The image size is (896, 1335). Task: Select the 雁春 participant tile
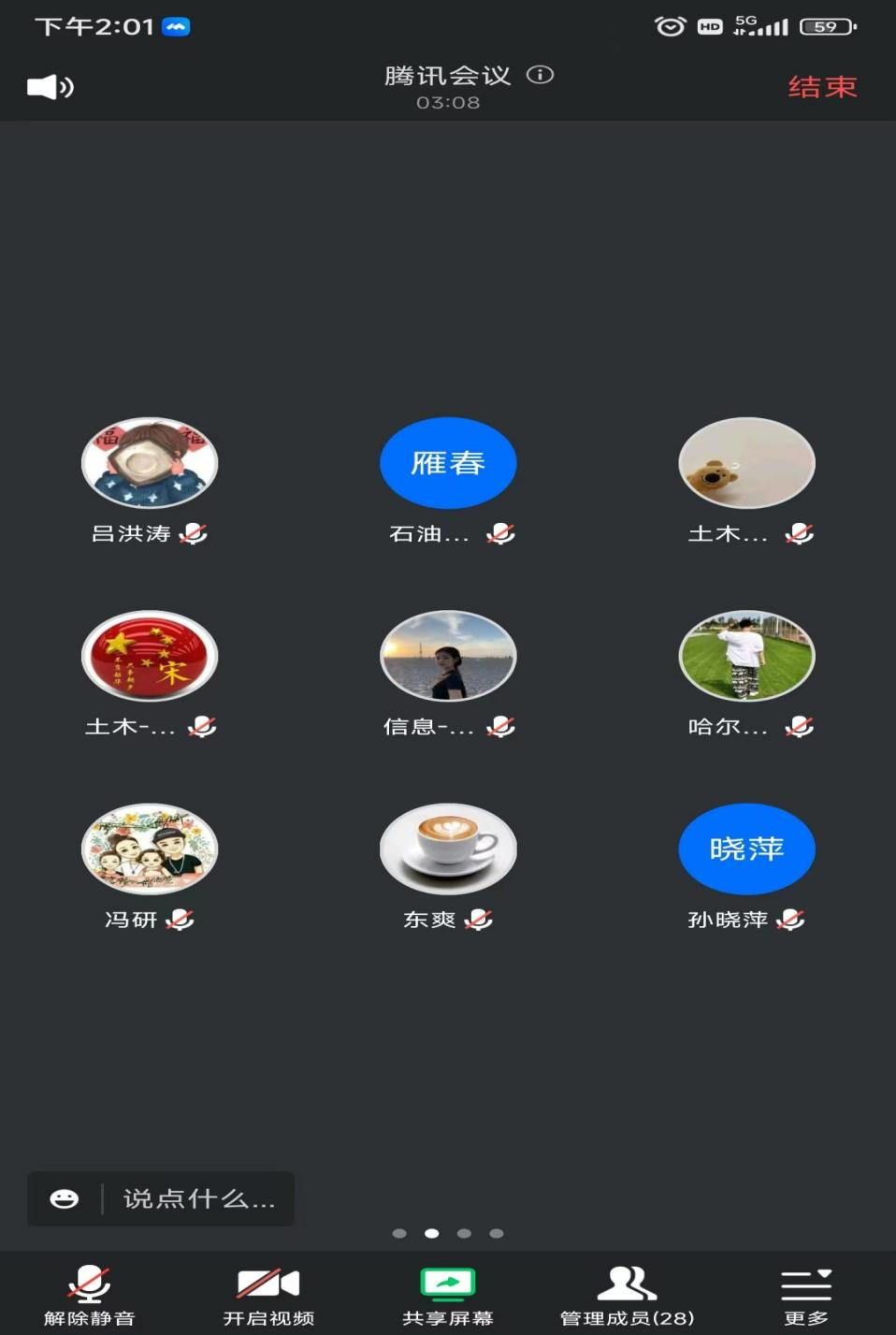click(x=448, y=464)
